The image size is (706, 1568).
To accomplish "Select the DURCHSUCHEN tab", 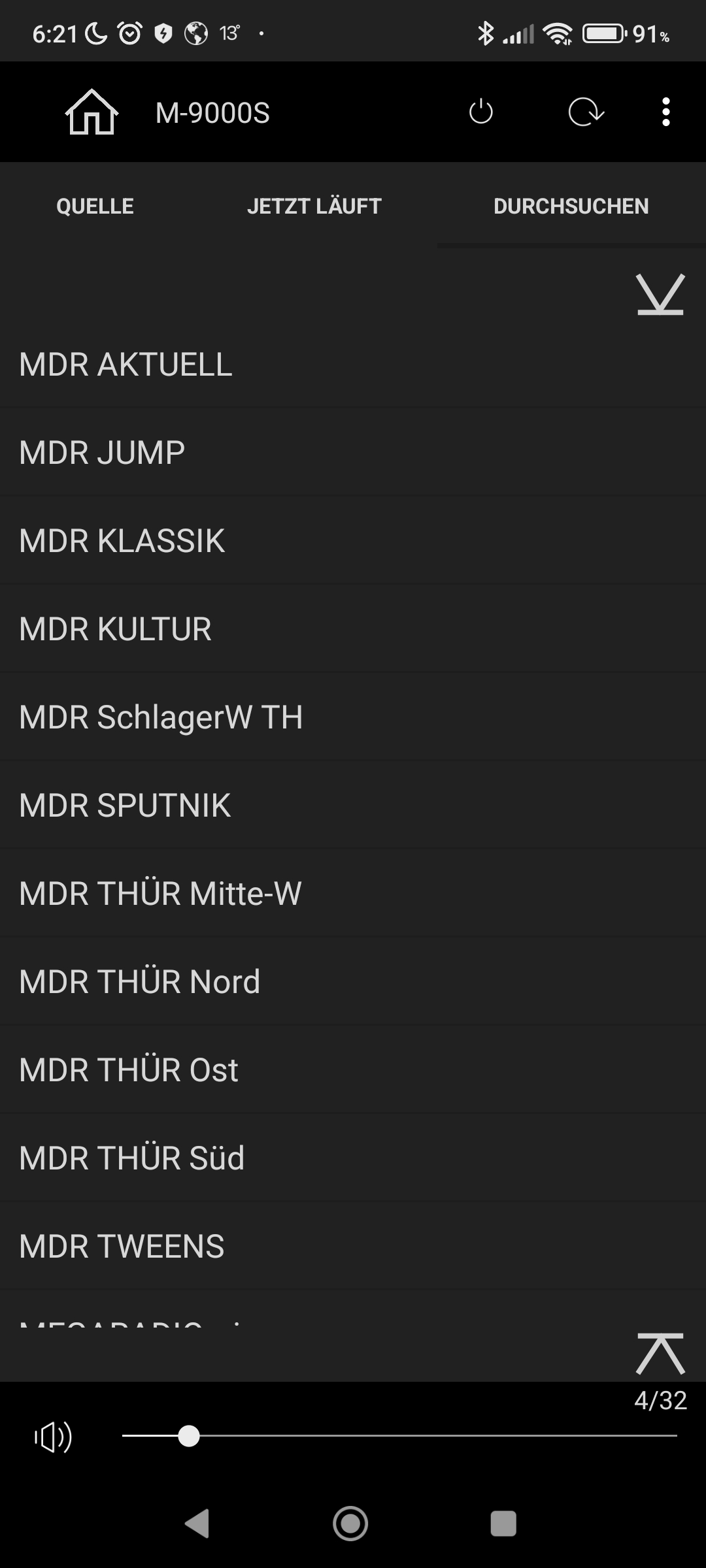I will coord(571,206).
